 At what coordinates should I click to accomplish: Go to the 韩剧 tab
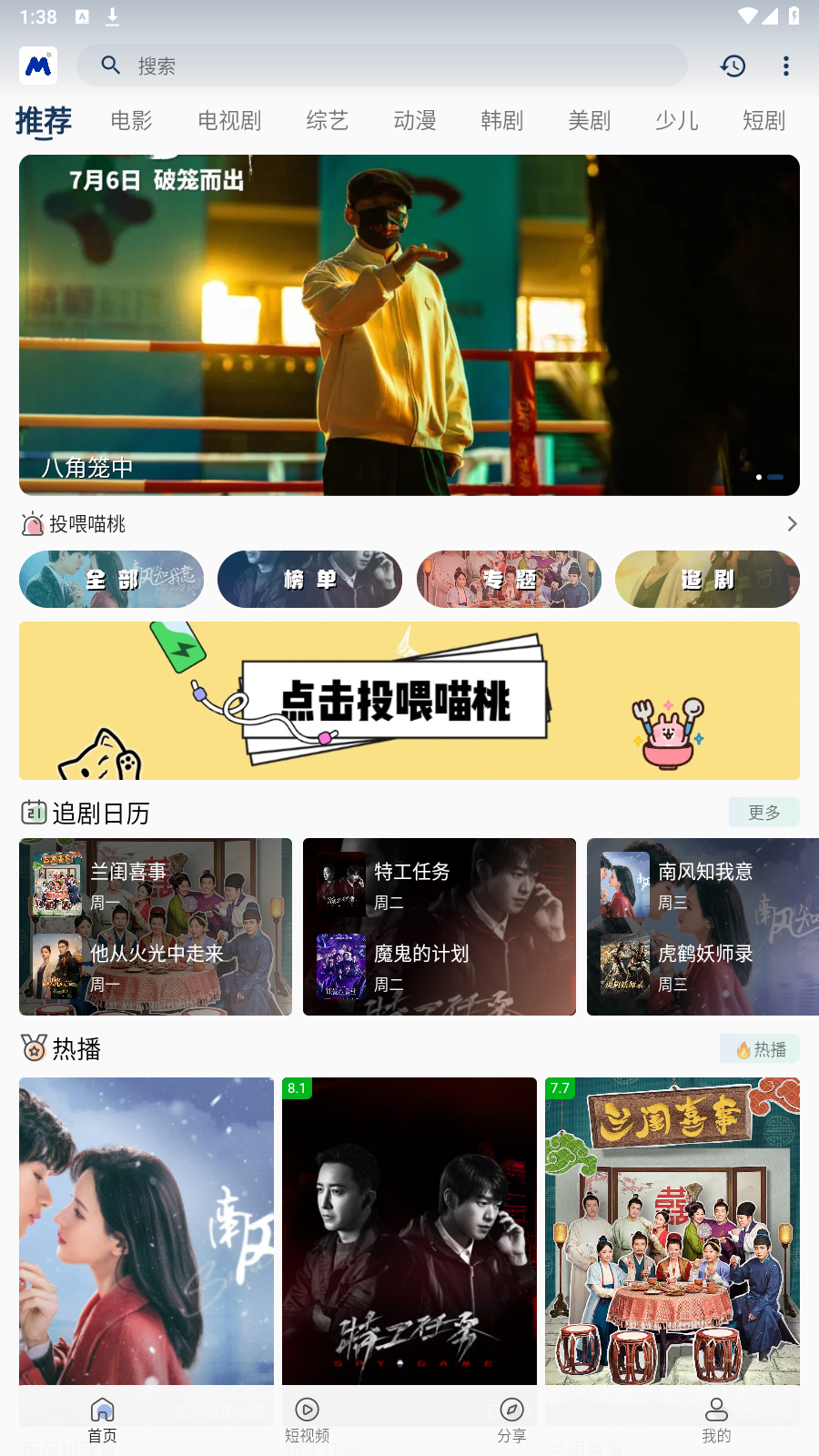(x=502, y=120)
